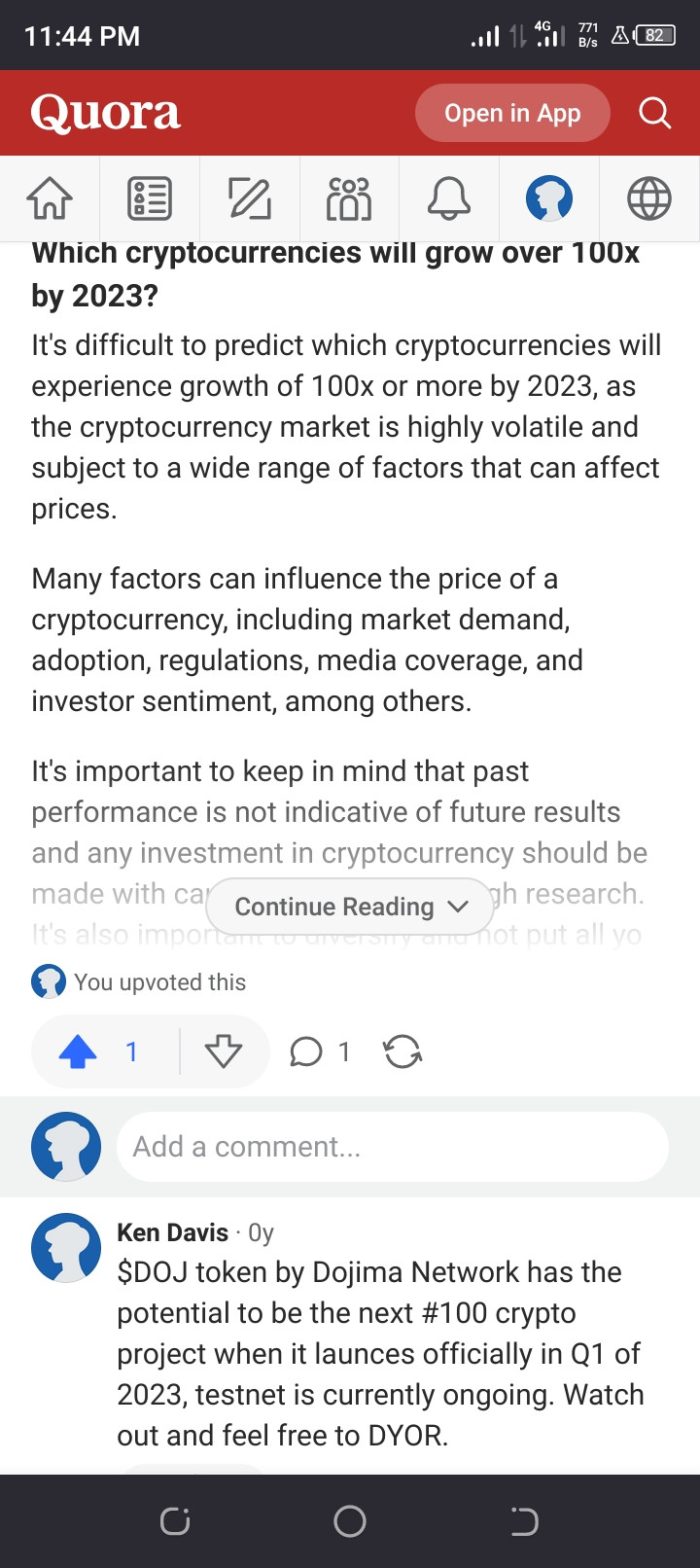The width and height of the screenshot is (700, 1568).
Task: Open the write answer tab
Action: 250,198
